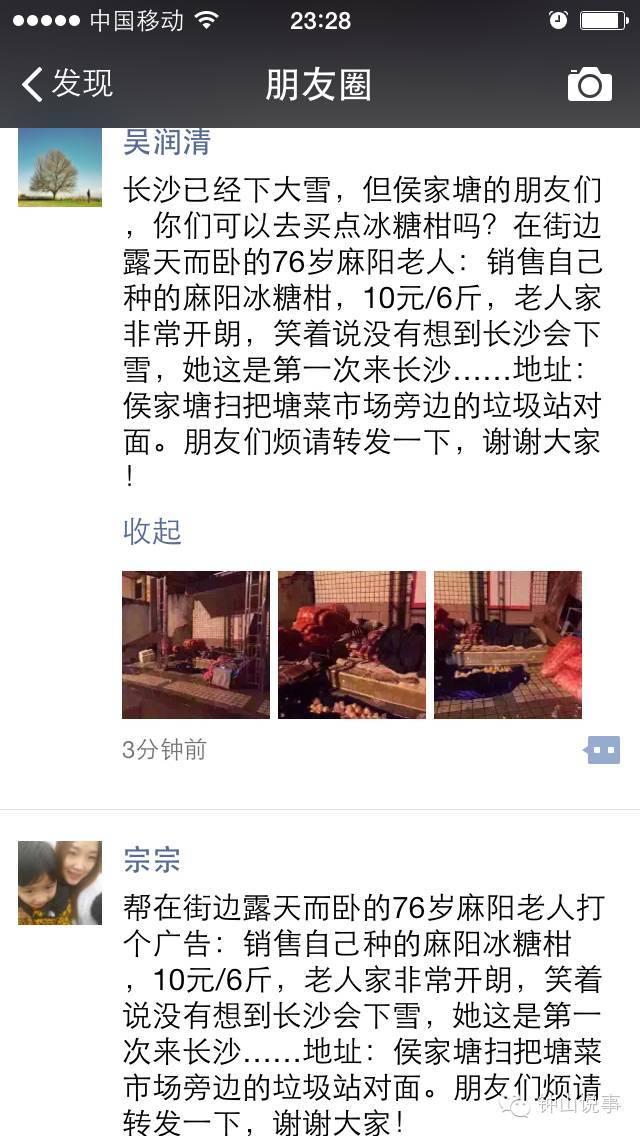Open 吴润清's profile avatar
The image size is (640, 1136).
(x=60, y=166)
